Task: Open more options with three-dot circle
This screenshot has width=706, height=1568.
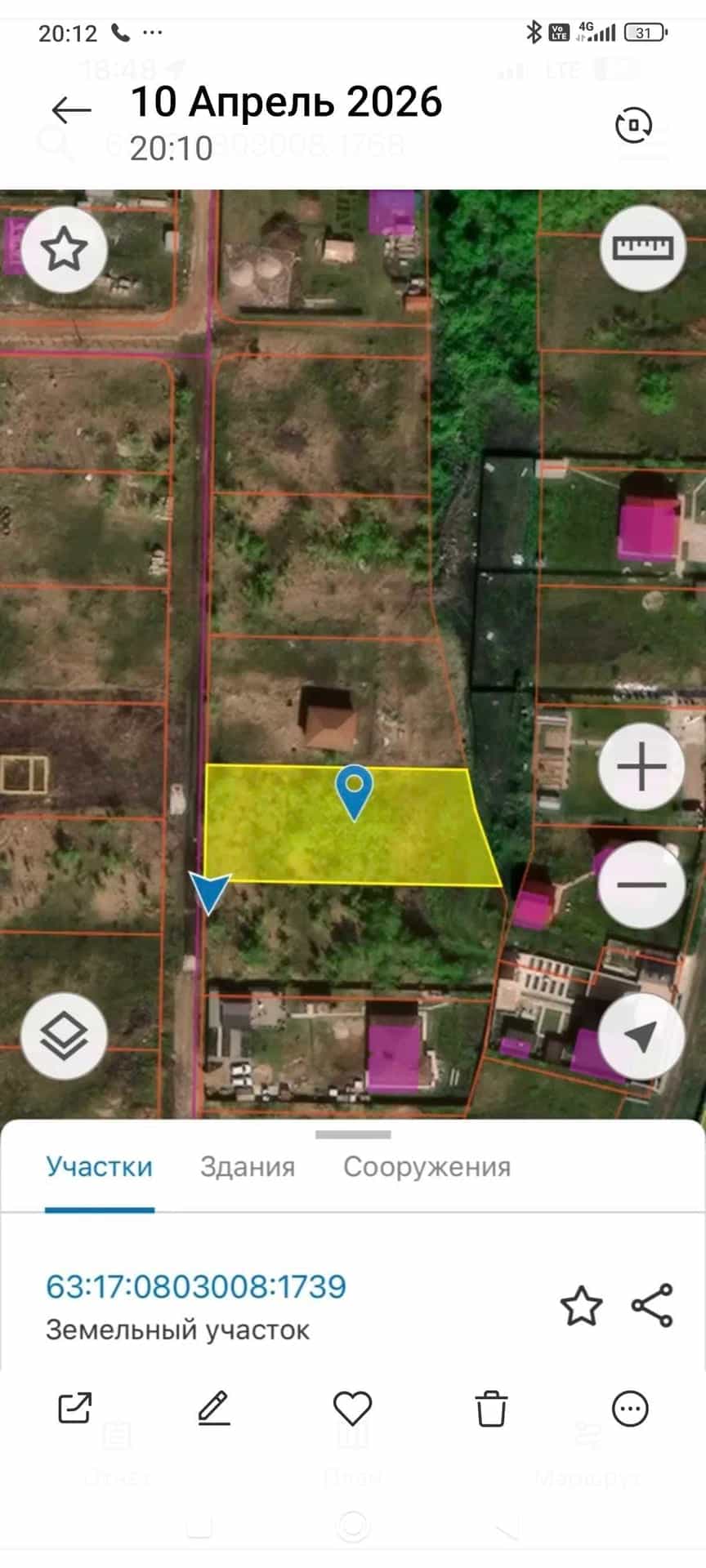Action: pyautogui.click(x=630, y=1408)
